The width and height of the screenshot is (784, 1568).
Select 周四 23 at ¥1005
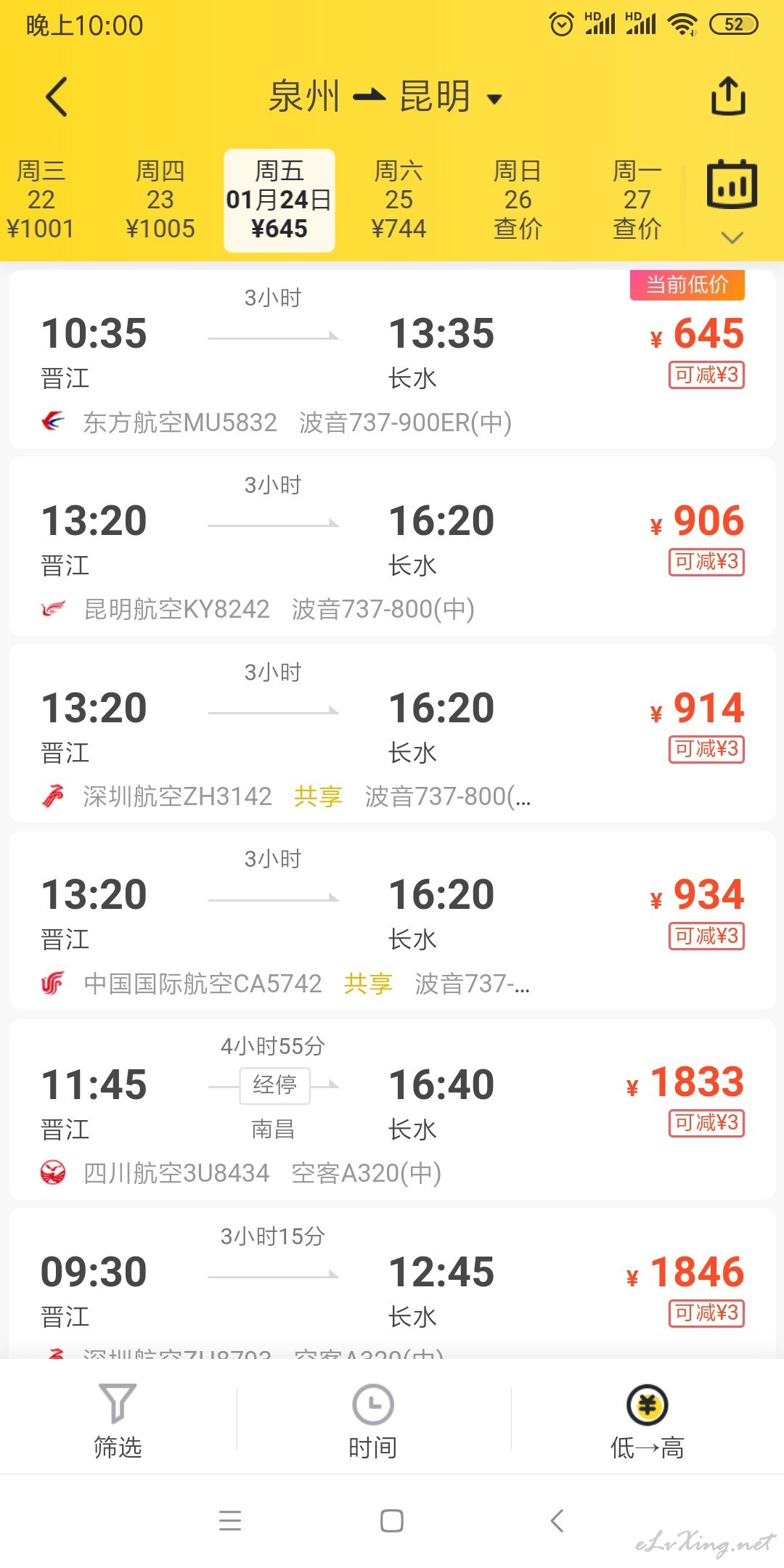click(160, 200)
